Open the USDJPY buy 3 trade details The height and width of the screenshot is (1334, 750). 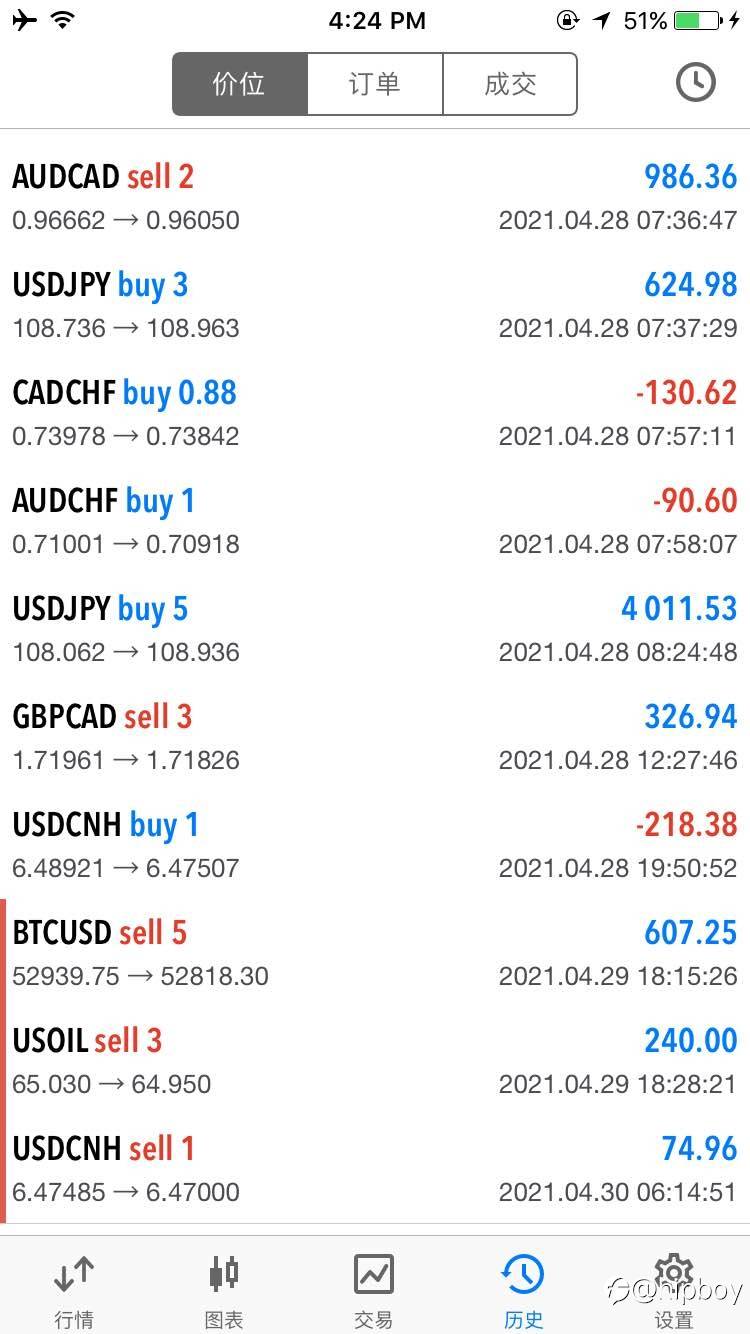(x=375, y=305)
